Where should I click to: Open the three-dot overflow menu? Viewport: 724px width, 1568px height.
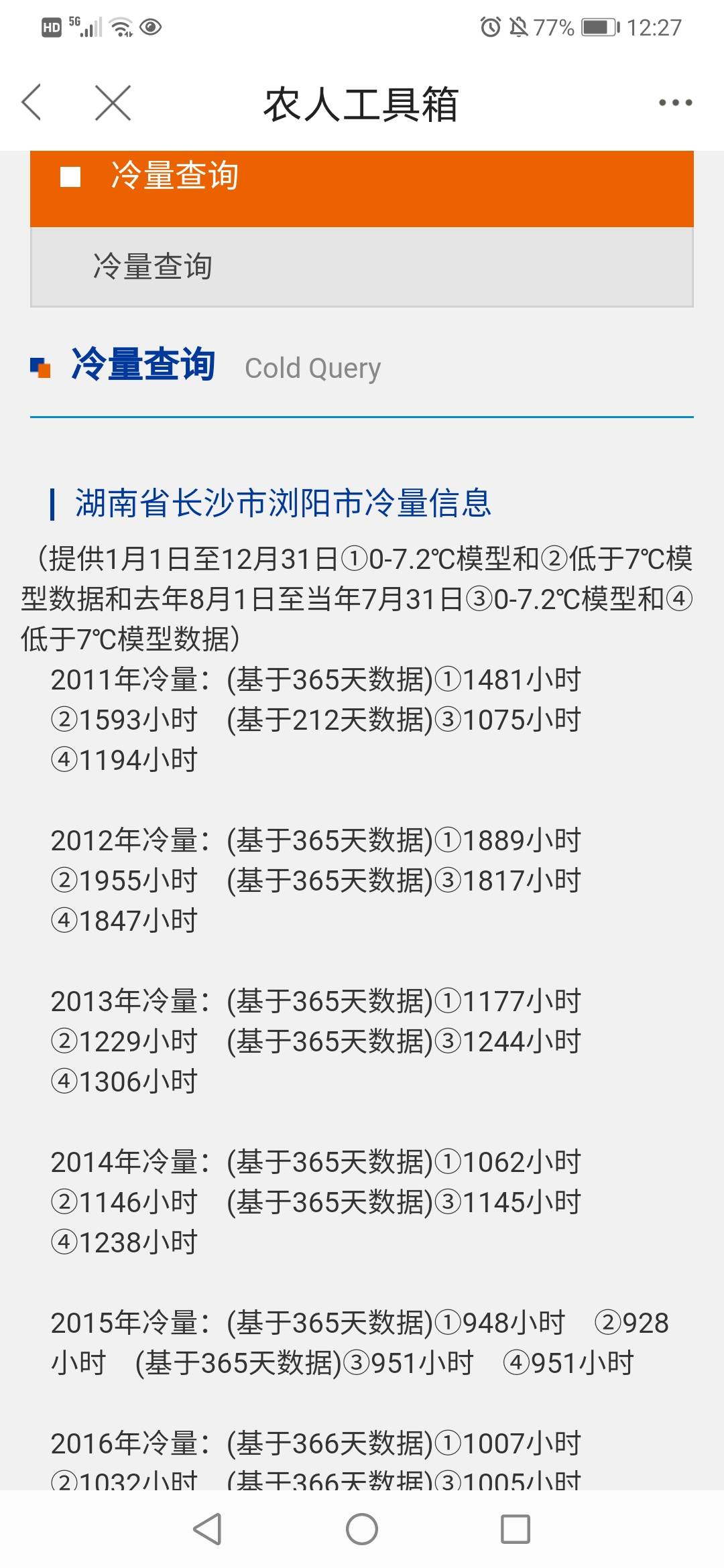[x=675, y=103]
